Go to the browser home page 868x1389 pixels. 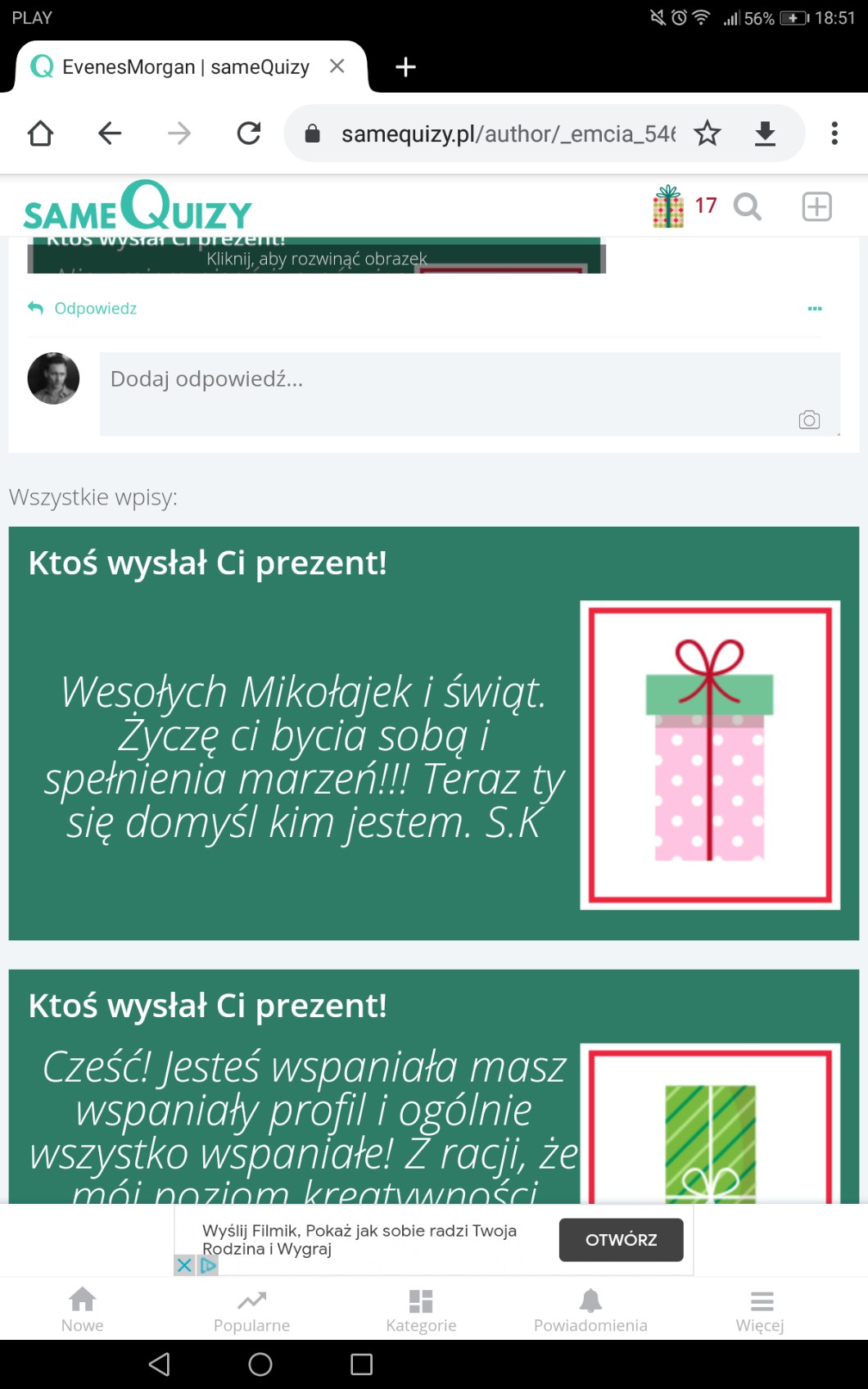pyautogui.click(x=40, y=133)
